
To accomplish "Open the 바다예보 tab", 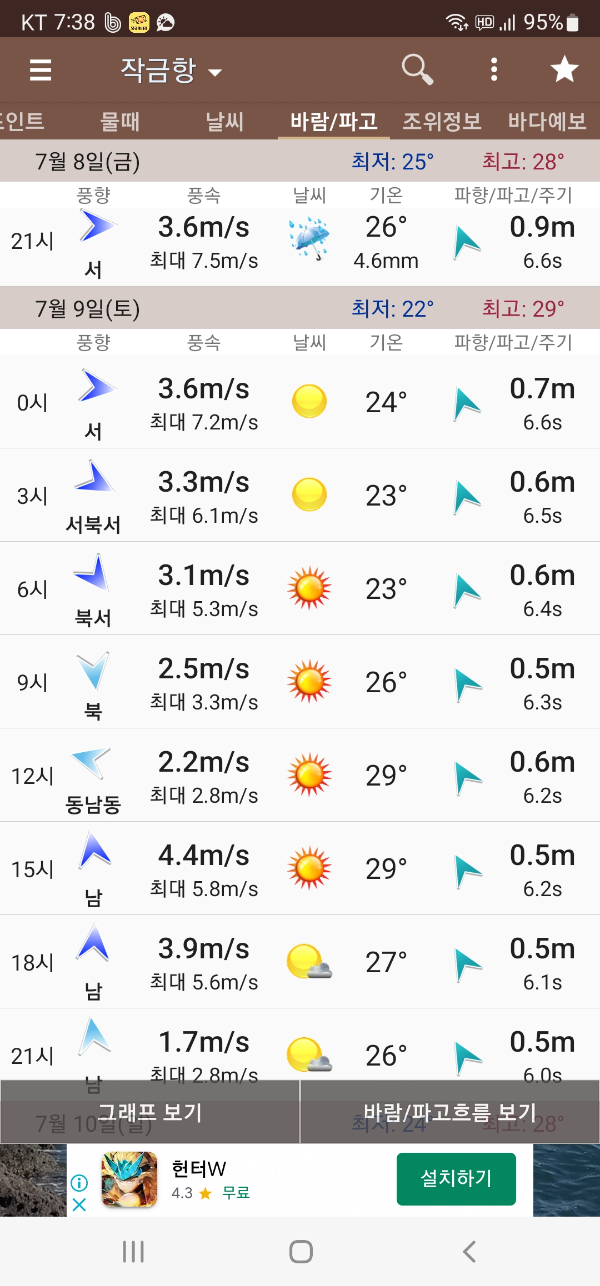I will pyautogui.click(x=548, y=122).
